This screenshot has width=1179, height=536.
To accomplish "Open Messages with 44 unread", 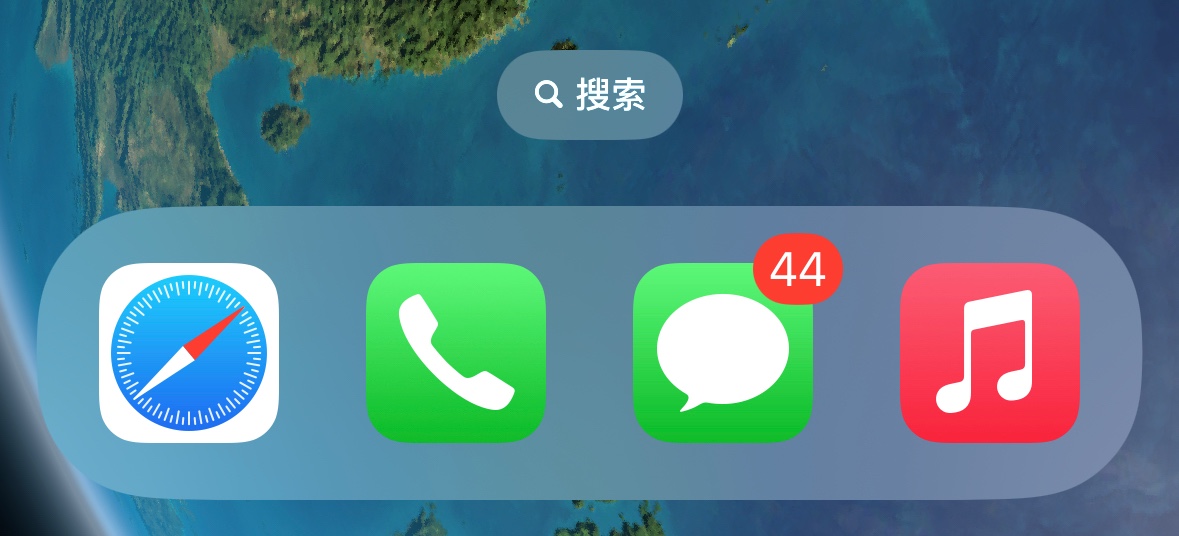I will 723,352.
